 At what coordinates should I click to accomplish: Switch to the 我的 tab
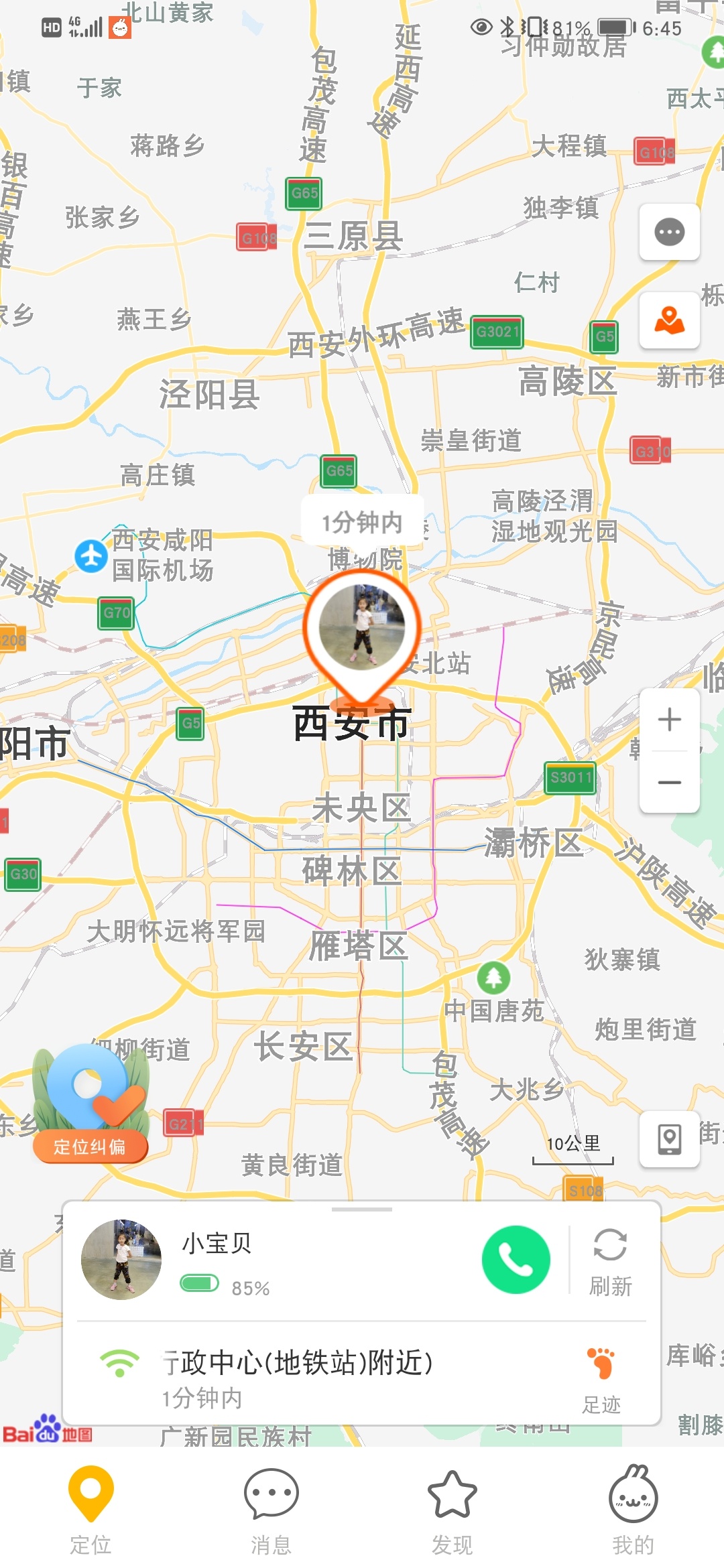click(x=633, y=1510)
